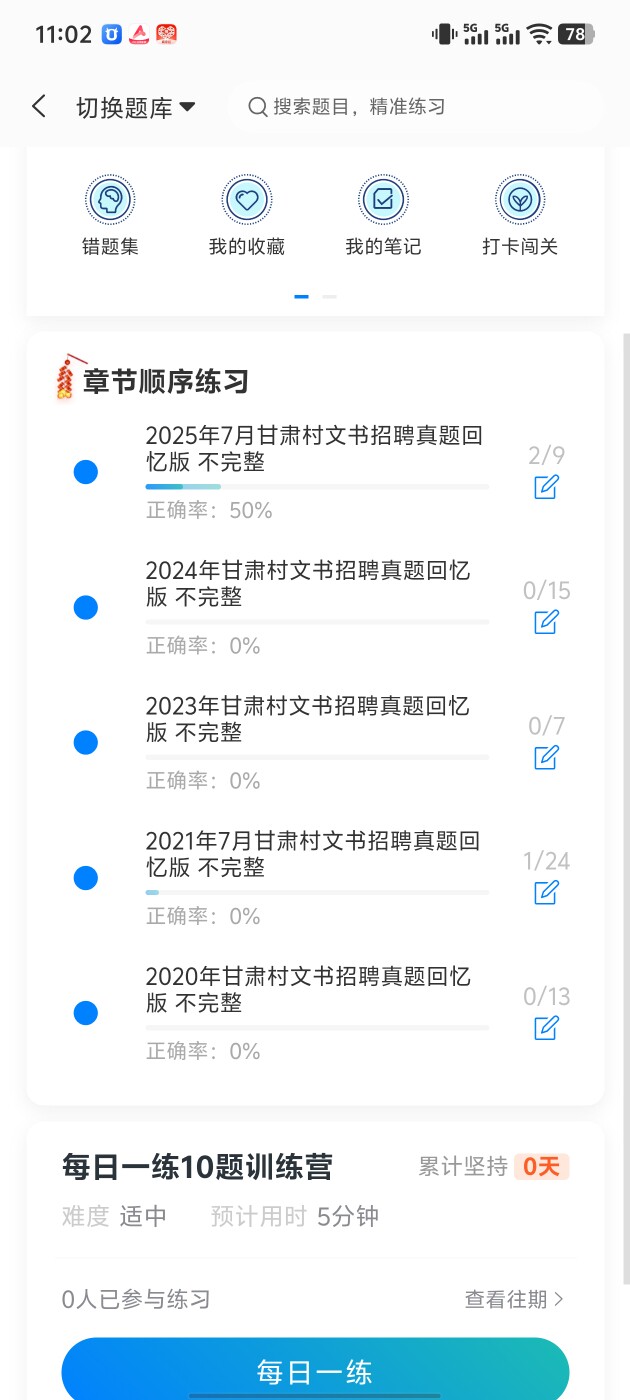Open 2021年7月甘肃村文书招聘真题 chapter
The width and height of the screenshot is (630, 1400).
click(312, 854)
